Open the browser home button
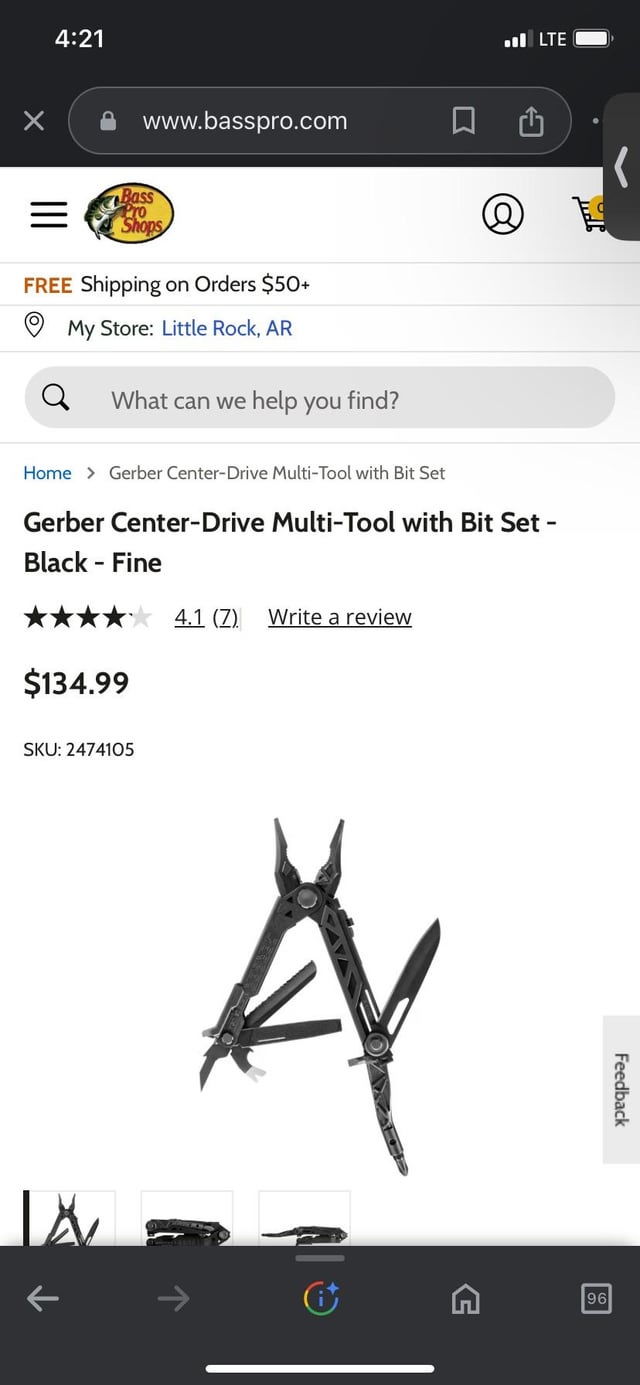Viewport: 640px width, 1385px height. click(465, 1299)
